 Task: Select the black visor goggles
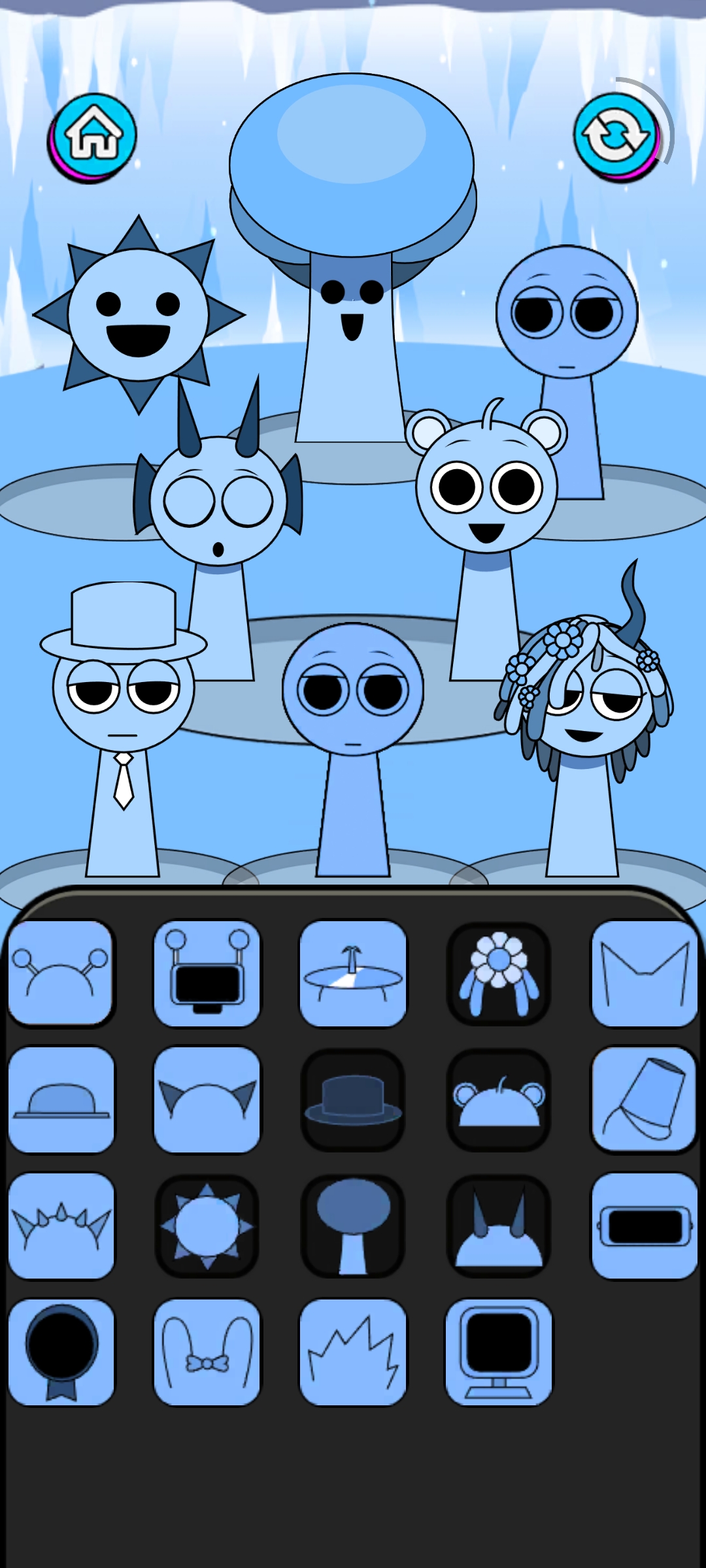pos(644,1226)
